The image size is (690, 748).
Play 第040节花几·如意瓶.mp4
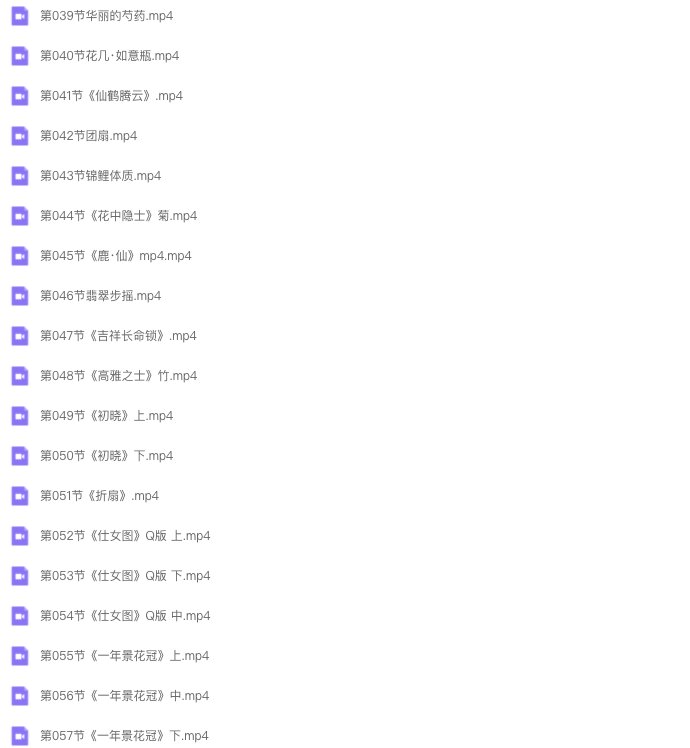tap(109, 56)
